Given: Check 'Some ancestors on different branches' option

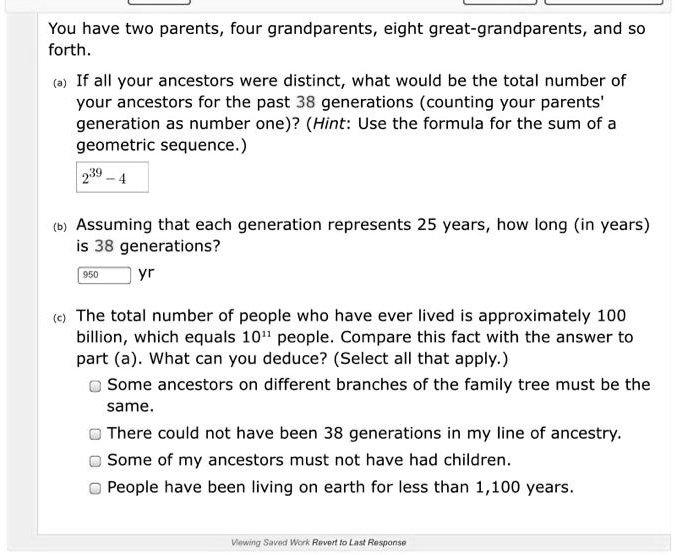Looking at the screenshot, I should tap(95, 386).
